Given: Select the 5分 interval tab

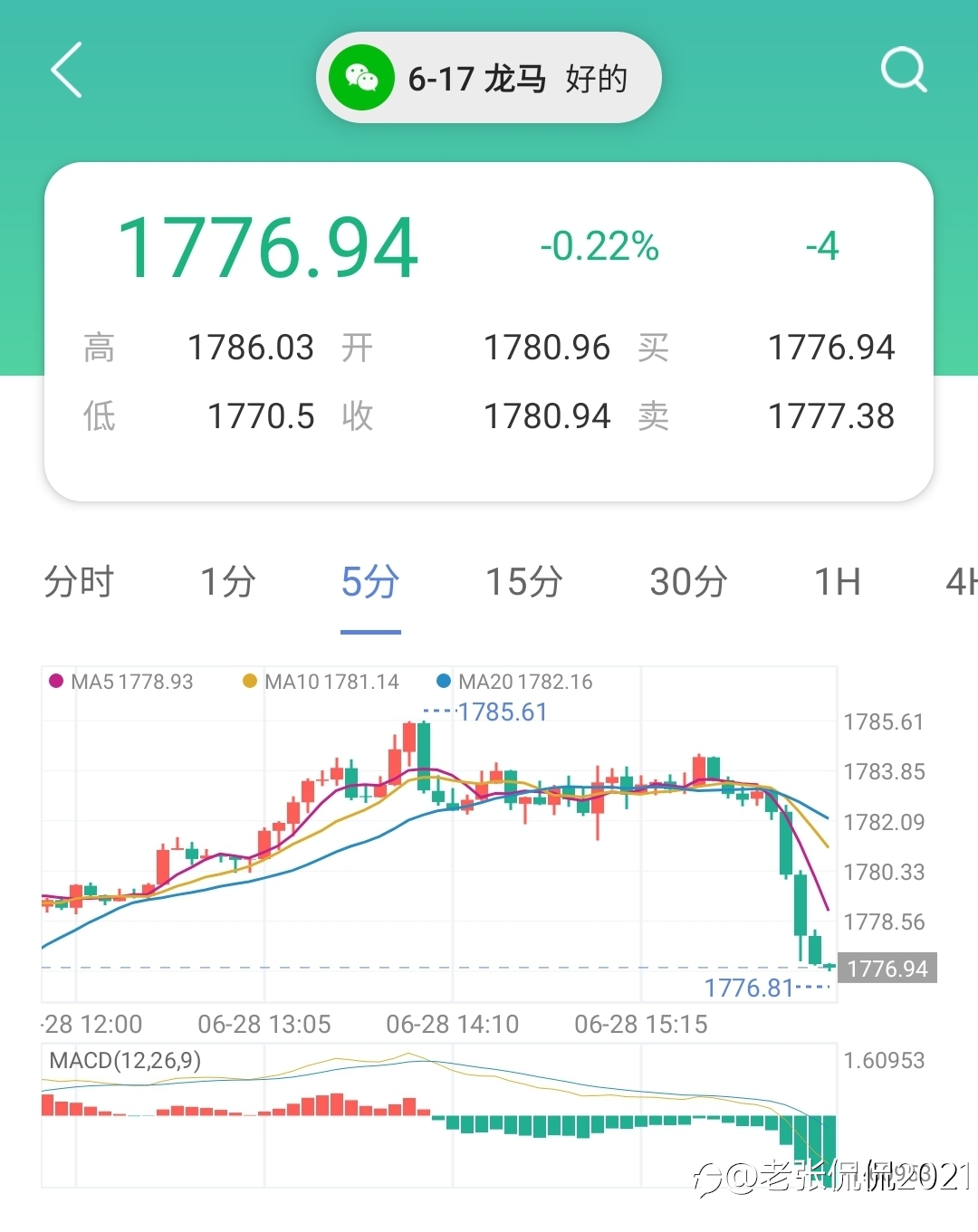Looking at the screenshot, I should point(370,581).
